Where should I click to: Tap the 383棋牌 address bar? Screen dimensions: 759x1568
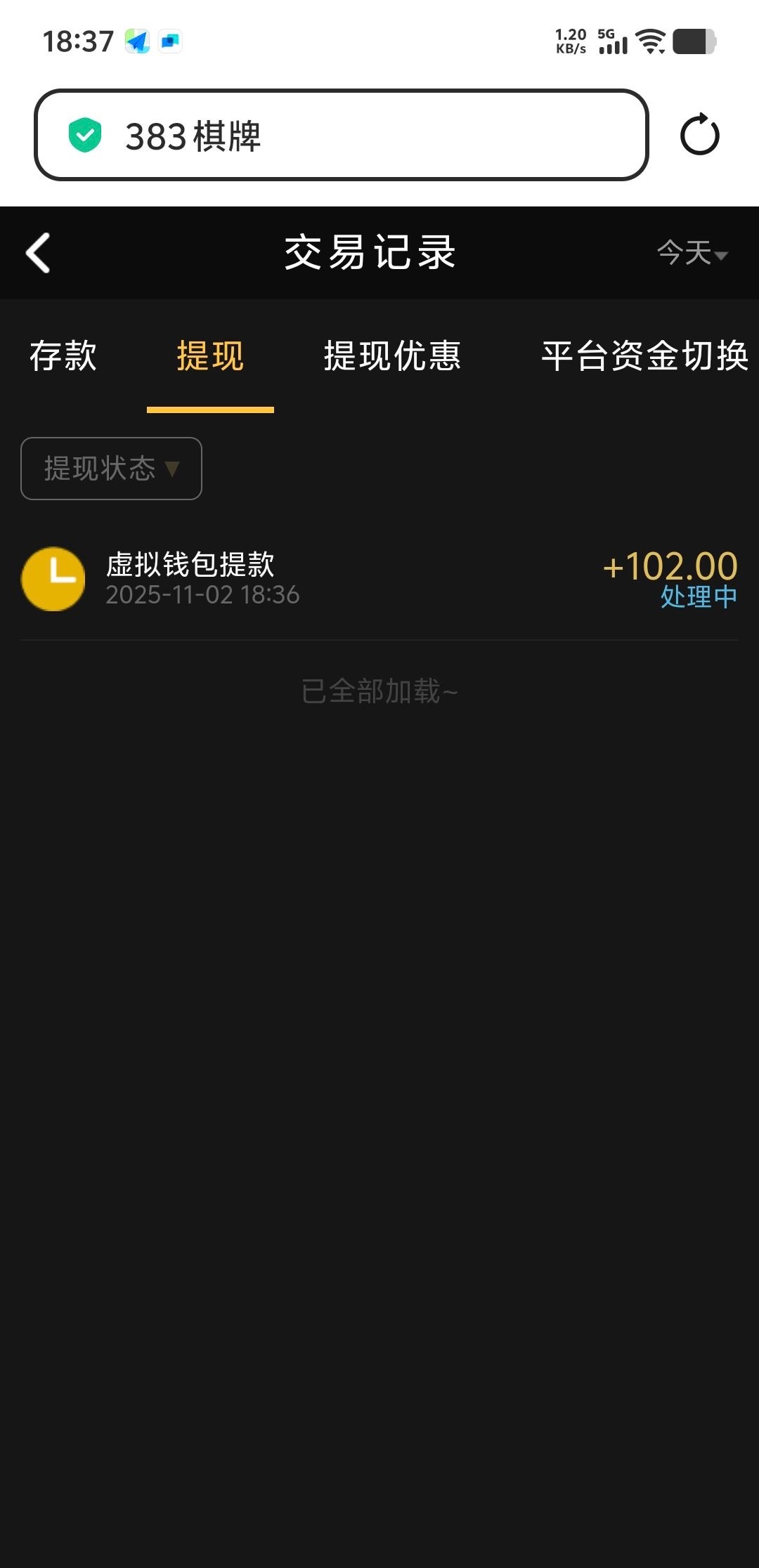(341, 135)
